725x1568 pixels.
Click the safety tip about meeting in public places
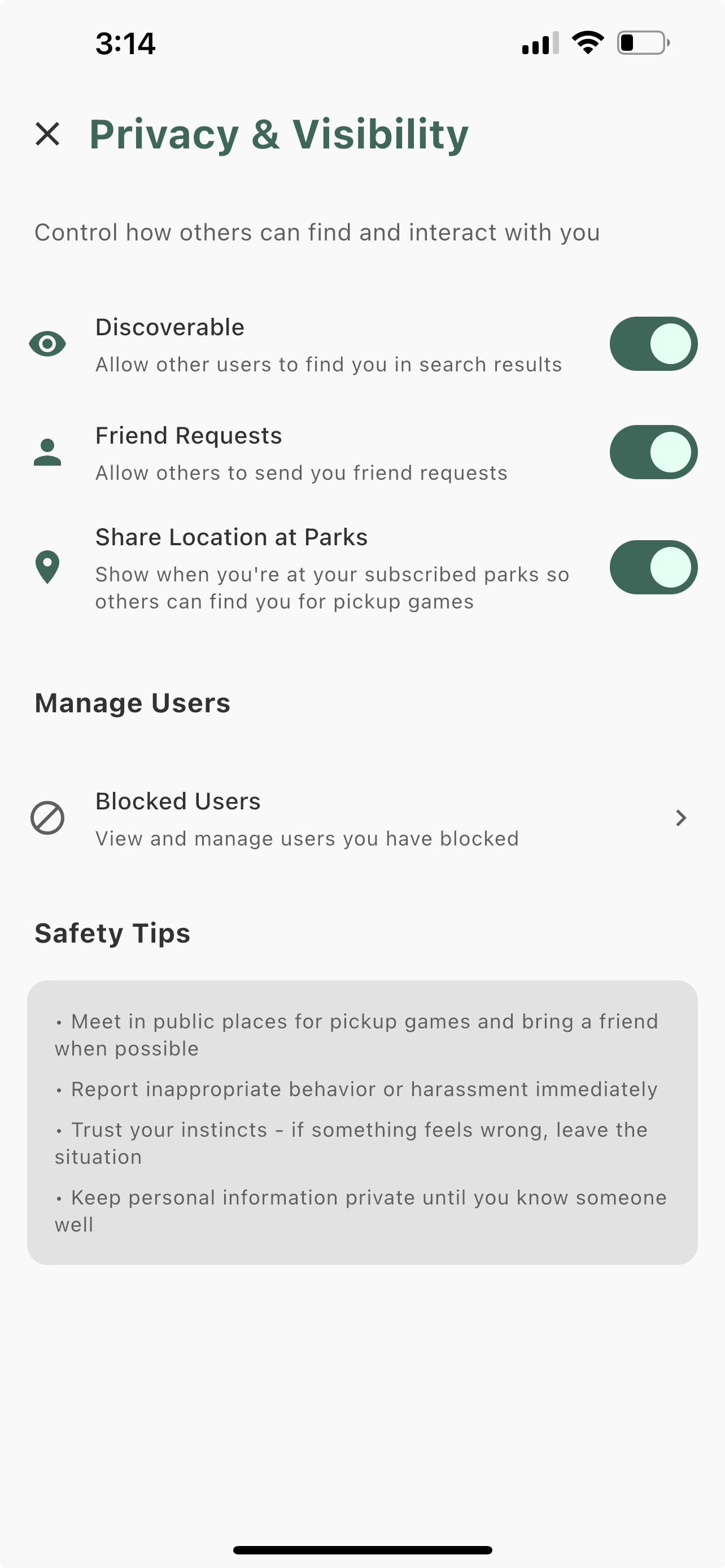pos(356,1034)
